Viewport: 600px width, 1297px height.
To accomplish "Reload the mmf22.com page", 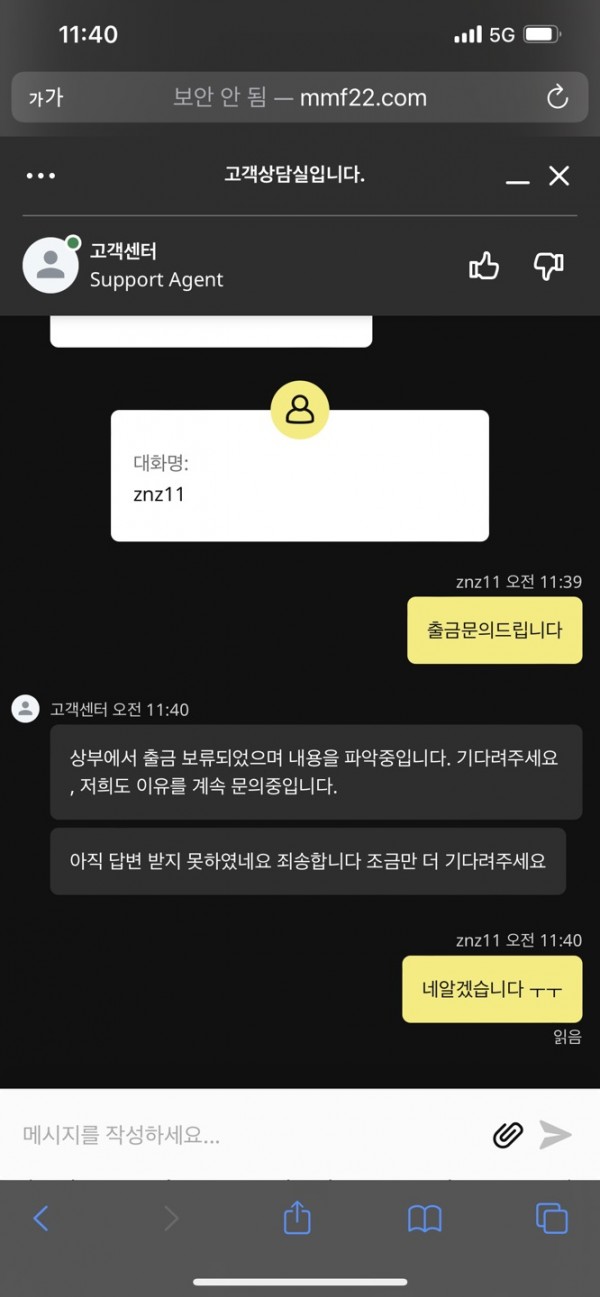I will point(557,98).
